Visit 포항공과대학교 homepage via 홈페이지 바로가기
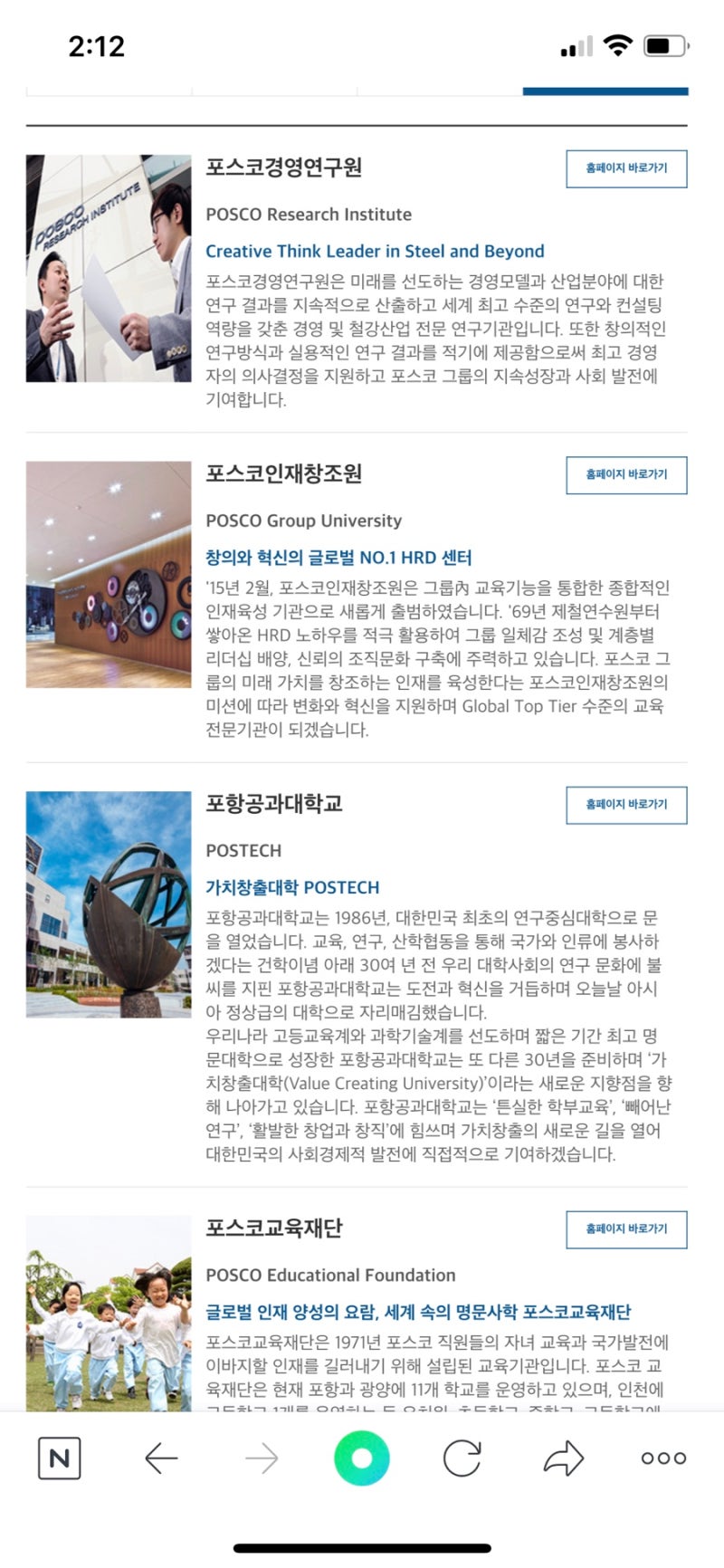 (626, 804)
